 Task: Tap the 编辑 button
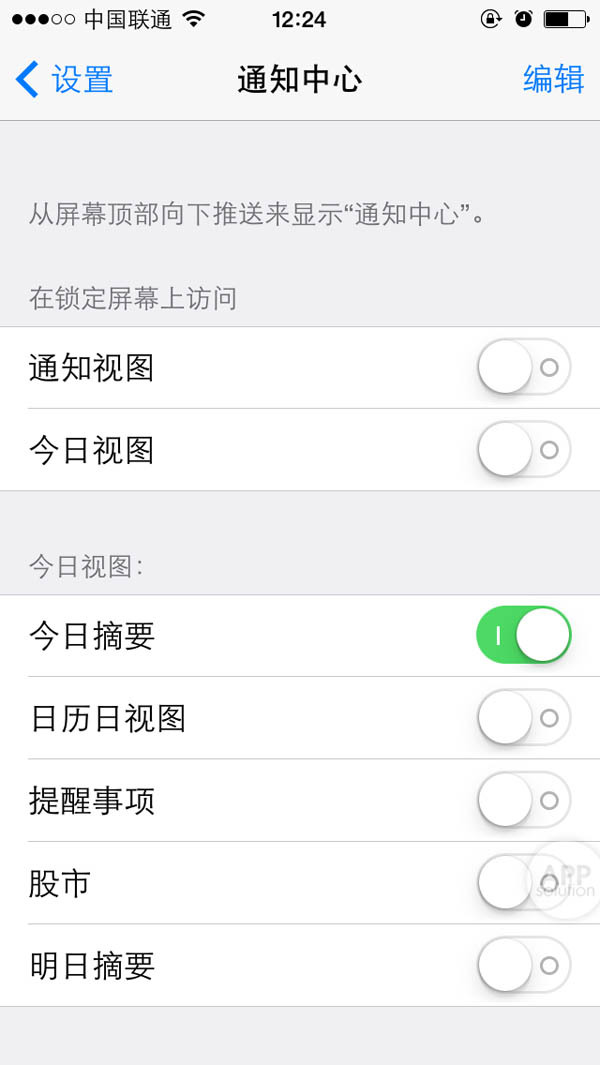tap(553, 80)
